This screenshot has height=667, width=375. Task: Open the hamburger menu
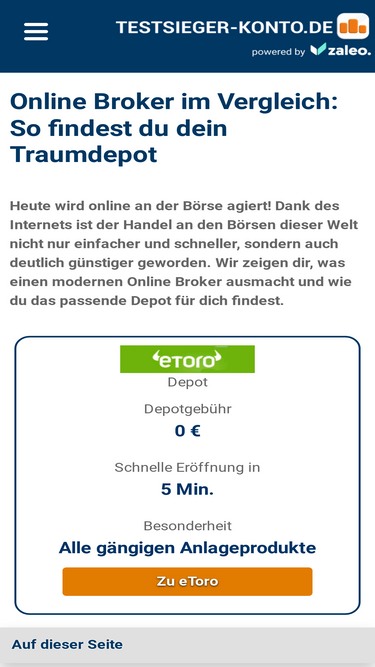[x=36, y=31]
